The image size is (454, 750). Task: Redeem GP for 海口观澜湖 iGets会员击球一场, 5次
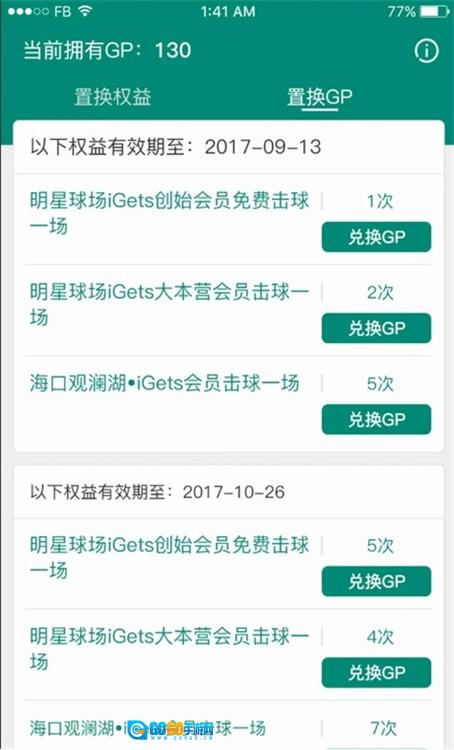(376, 419)
